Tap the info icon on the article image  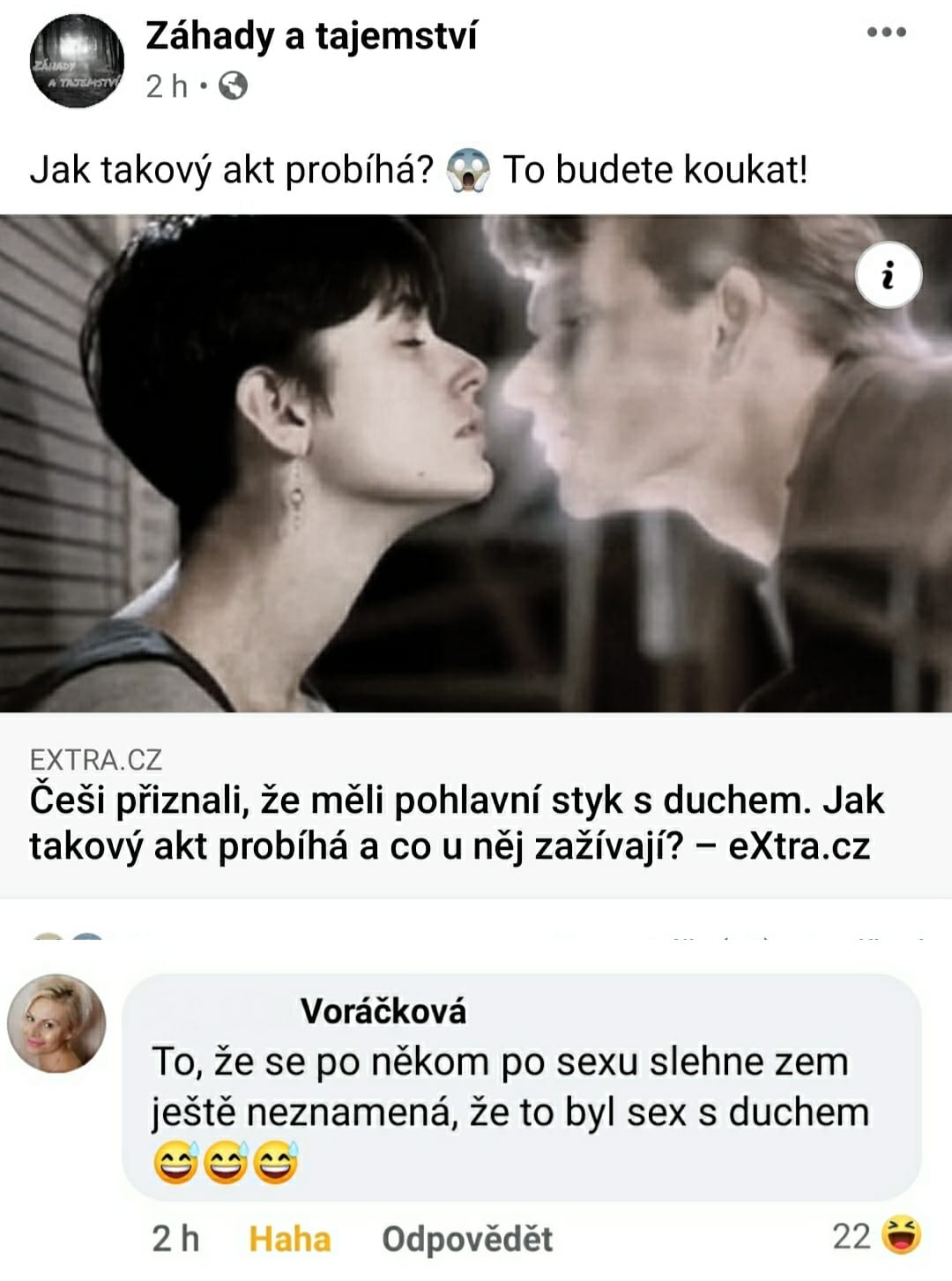(x=888, y=277)
